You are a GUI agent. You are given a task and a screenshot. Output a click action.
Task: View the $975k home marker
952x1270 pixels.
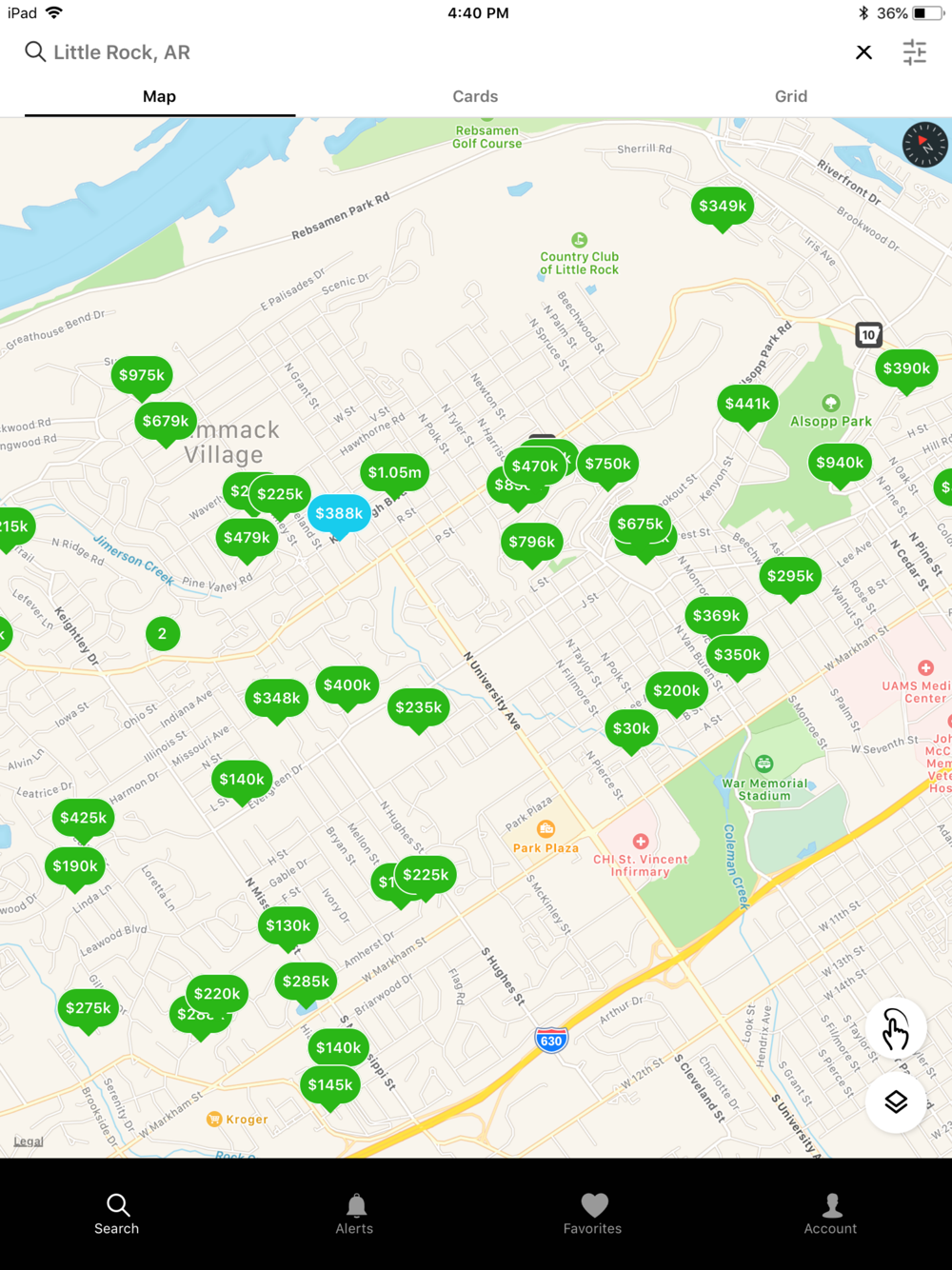click(x=142, y=376)
